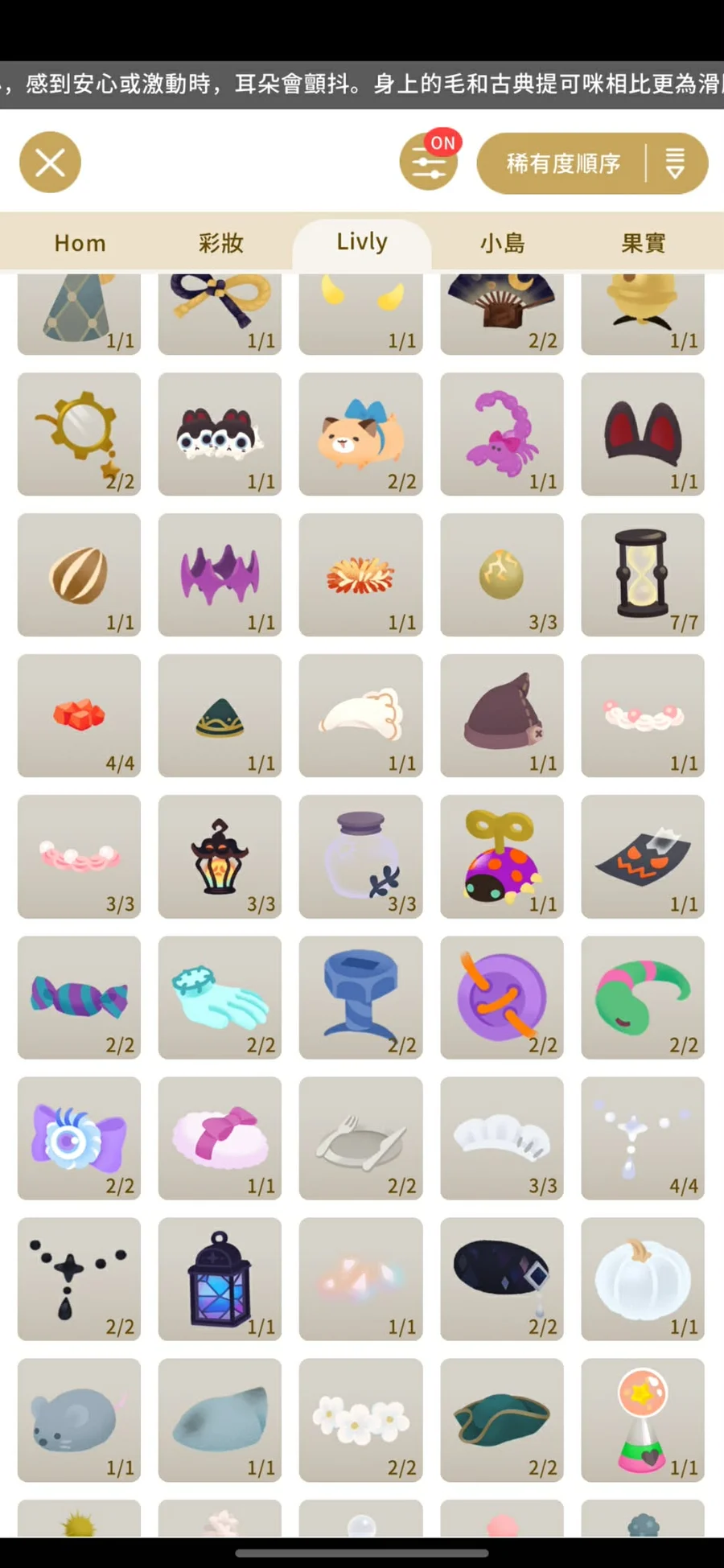
Task: Switch to the 小島 tab
Action: (502, 243)
